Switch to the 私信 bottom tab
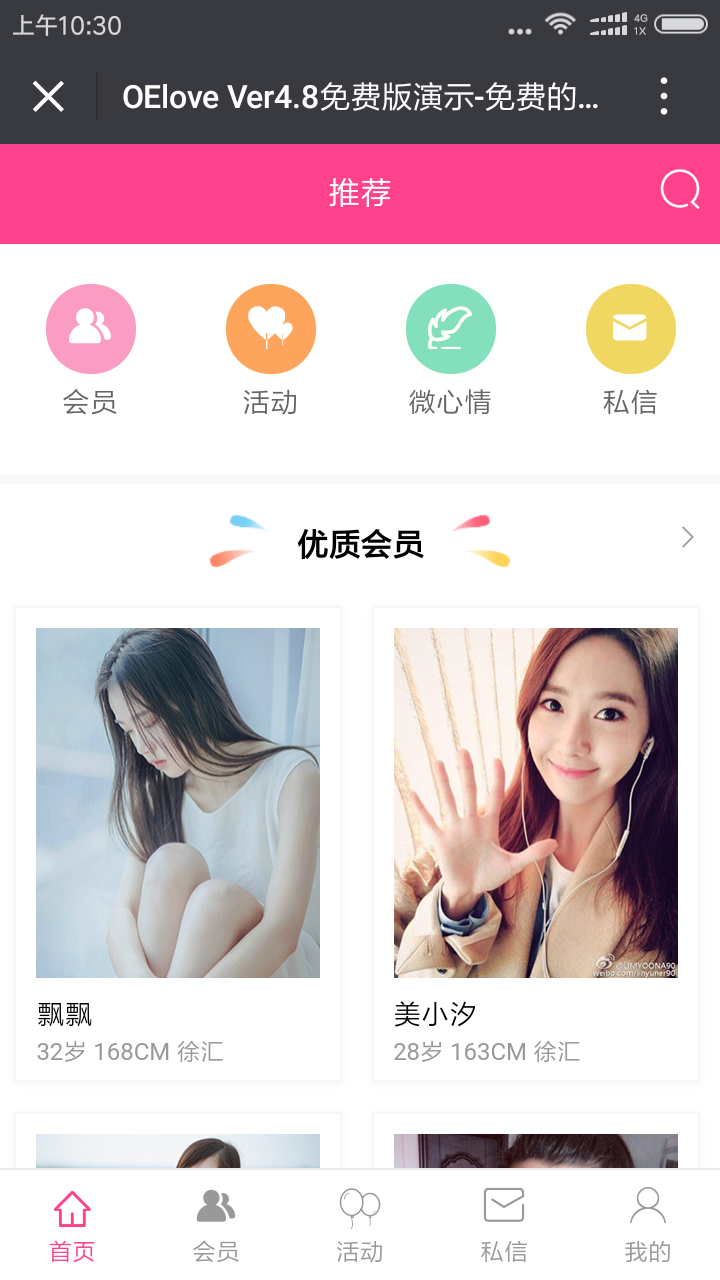 pos(504,1226)
